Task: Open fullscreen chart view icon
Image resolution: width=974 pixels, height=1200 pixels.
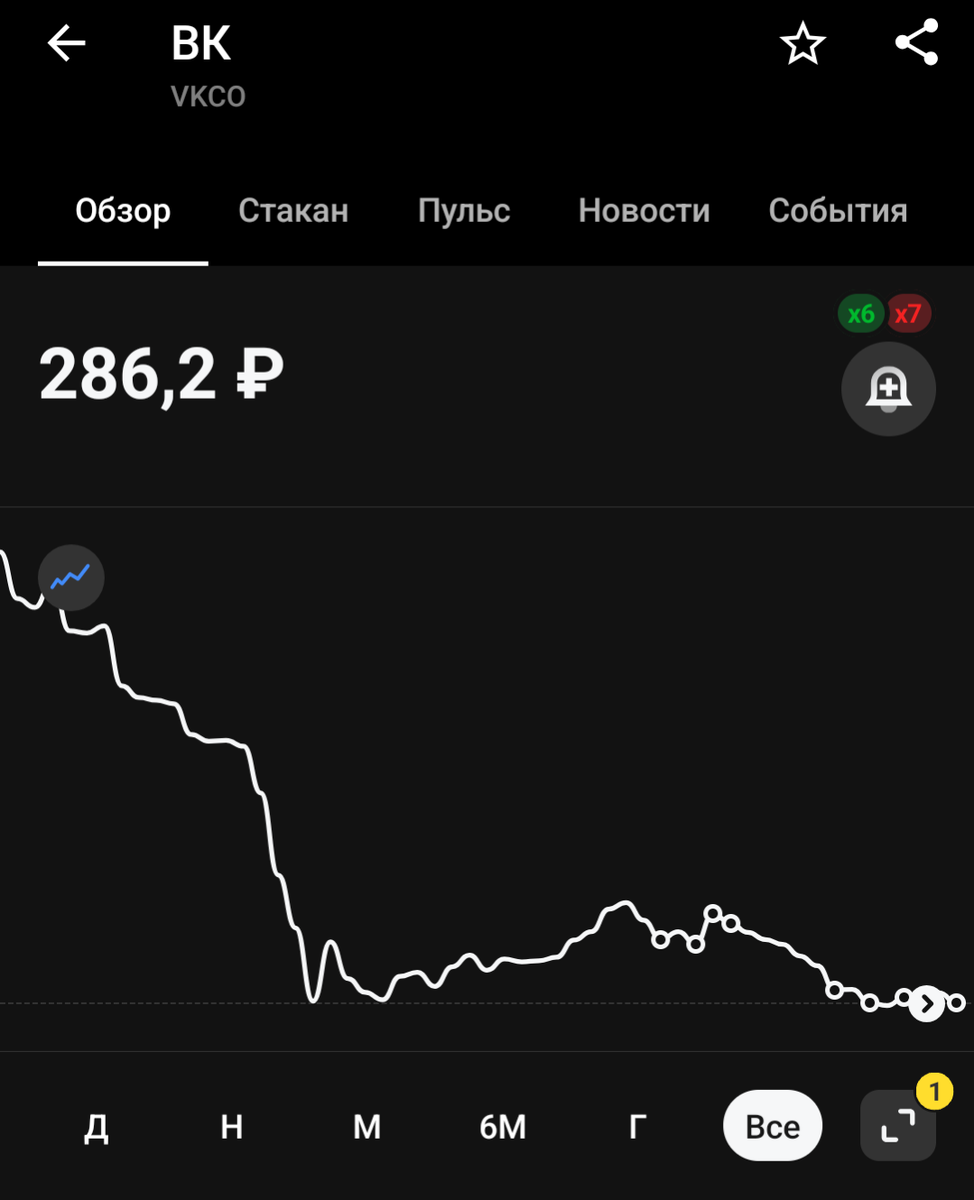Action: pyautogui.click(x=897, y=1126)
